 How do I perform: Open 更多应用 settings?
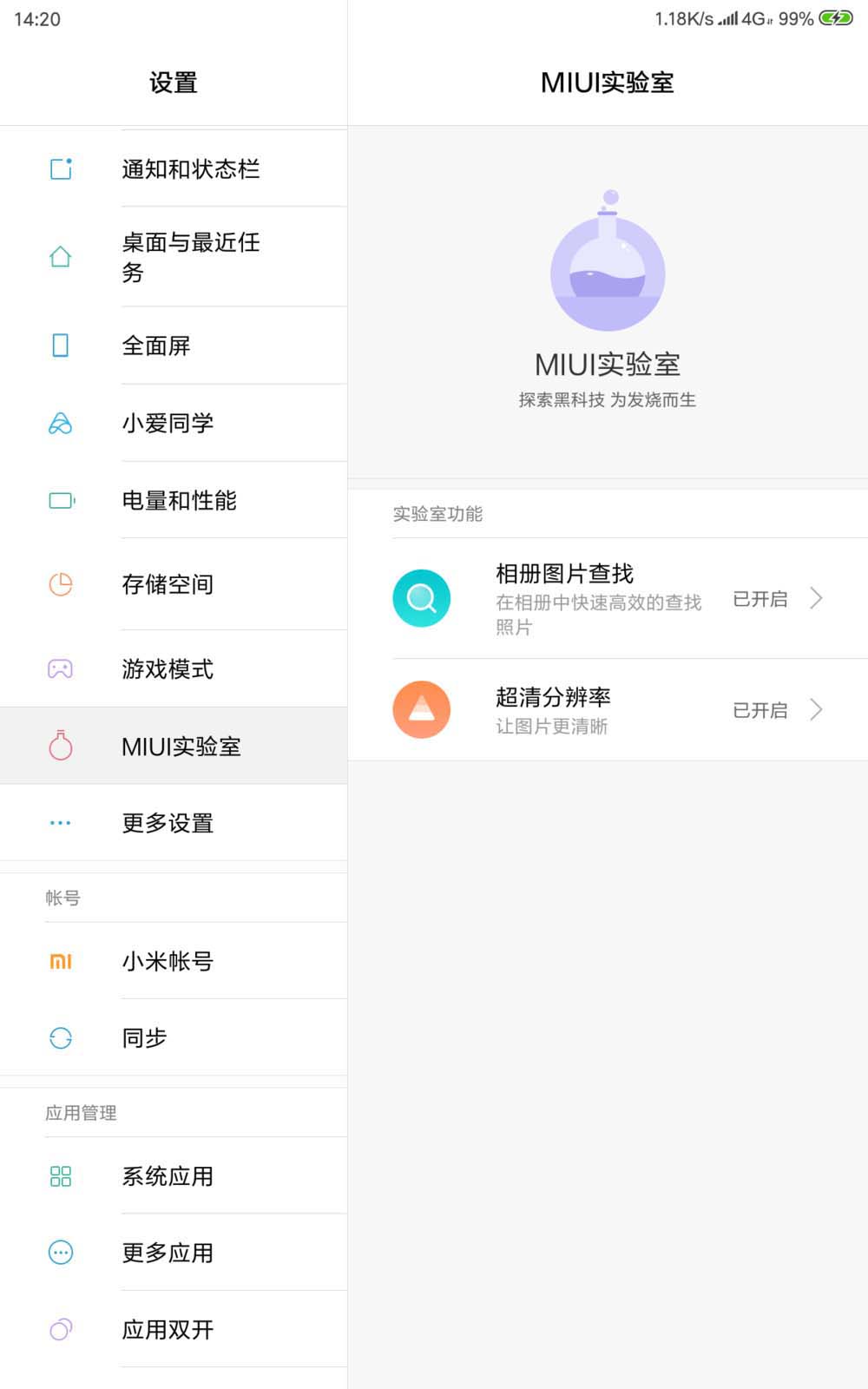[174, 1253]
